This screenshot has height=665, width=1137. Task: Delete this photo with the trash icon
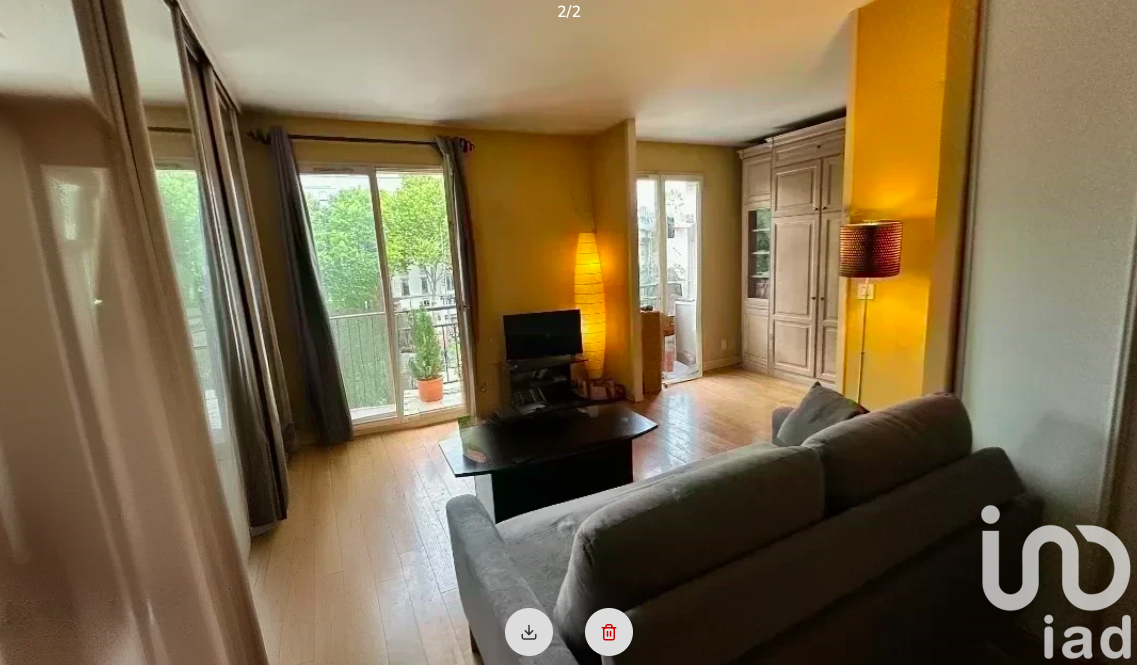click(609, 632)
